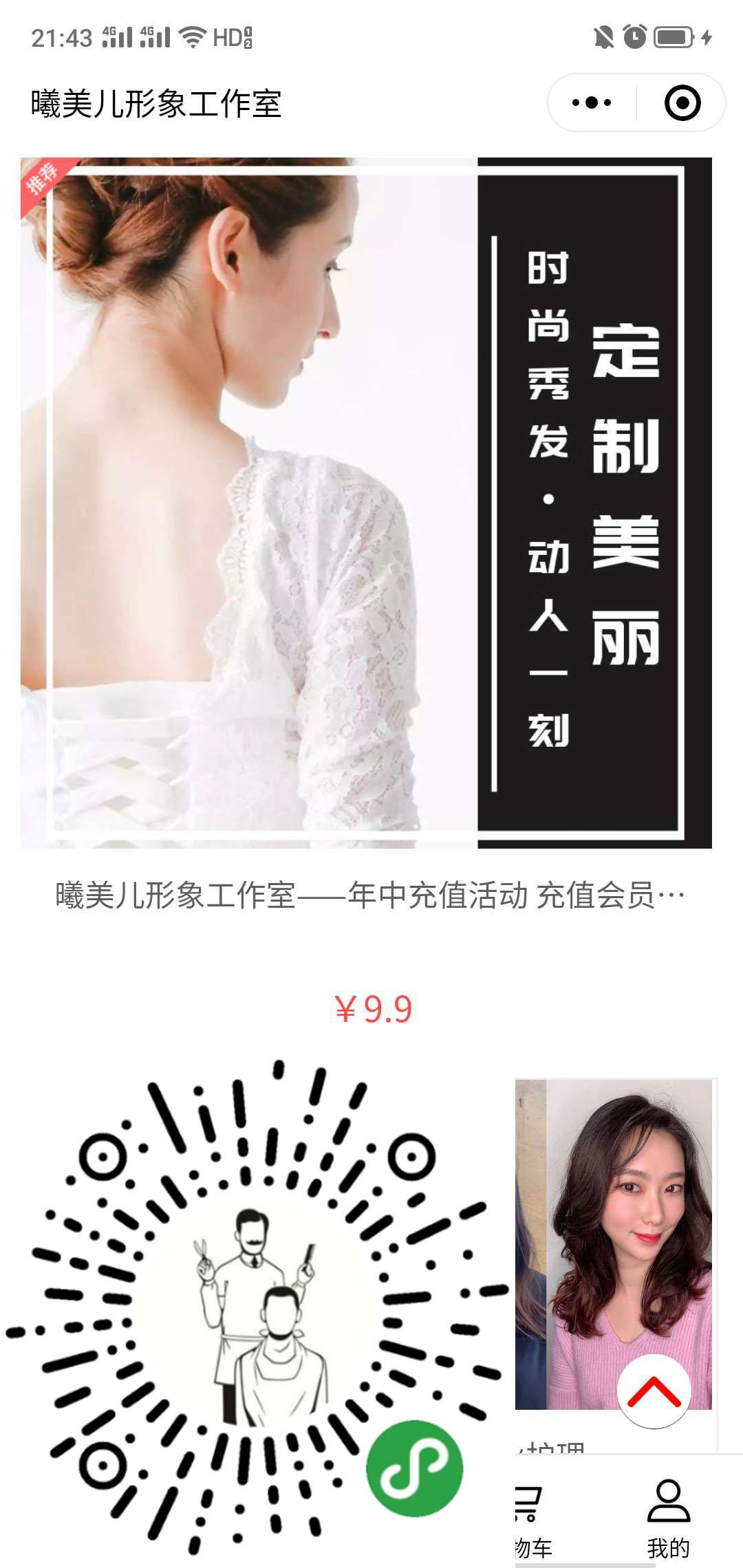The width and height of the screenshot is (743, 1568).
Task: Open the mini program three-dot menu
Action: click(x=592, y=103)
